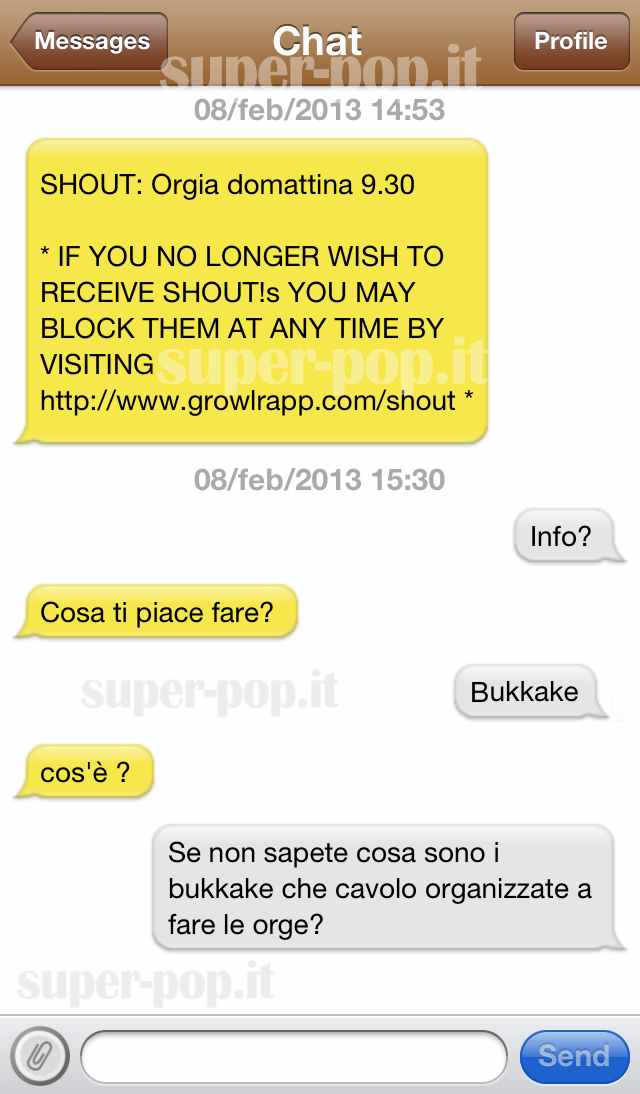The width and height of the screenshot is (640, 1094).
Task: Focus the message text field
Action: (294, 1057)
